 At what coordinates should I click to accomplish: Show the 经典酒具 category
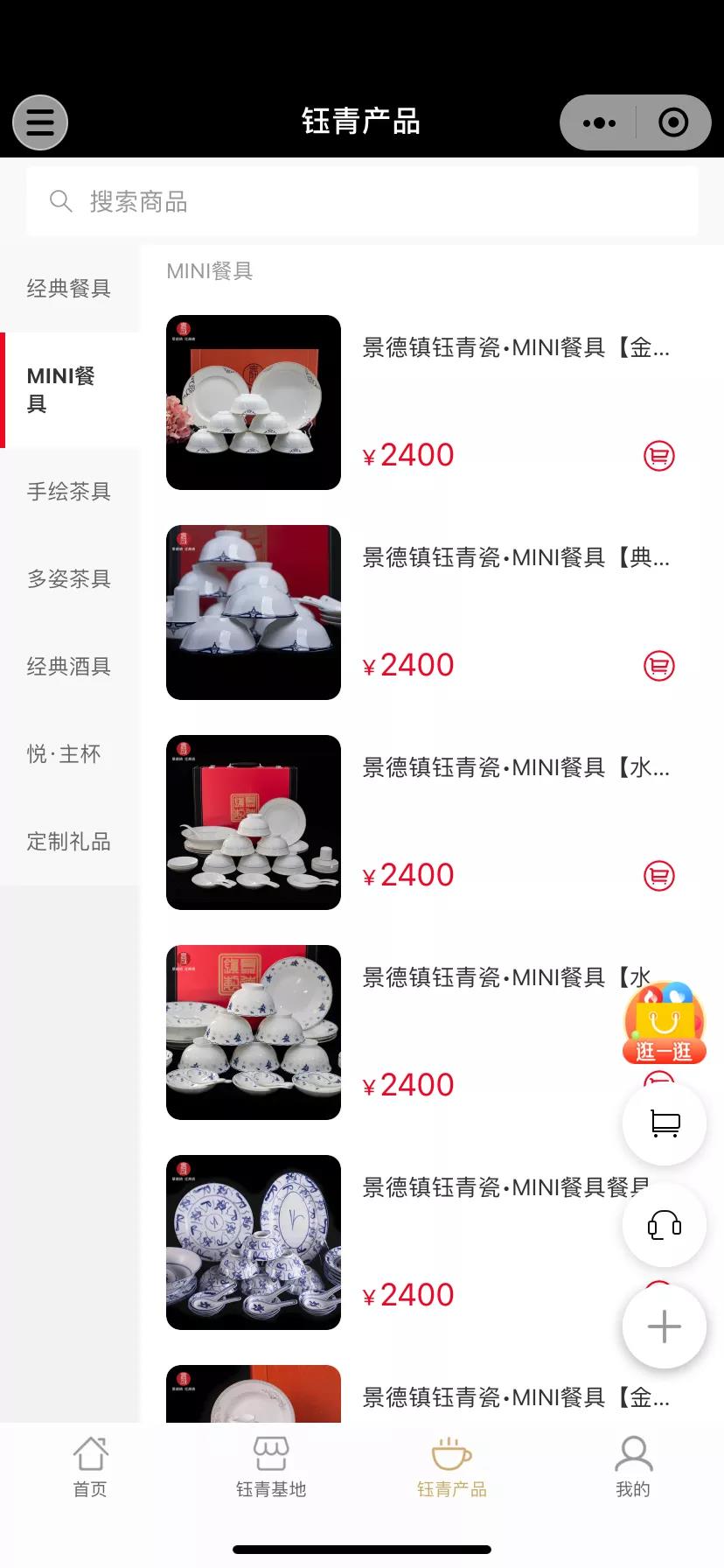pos(69,667)
